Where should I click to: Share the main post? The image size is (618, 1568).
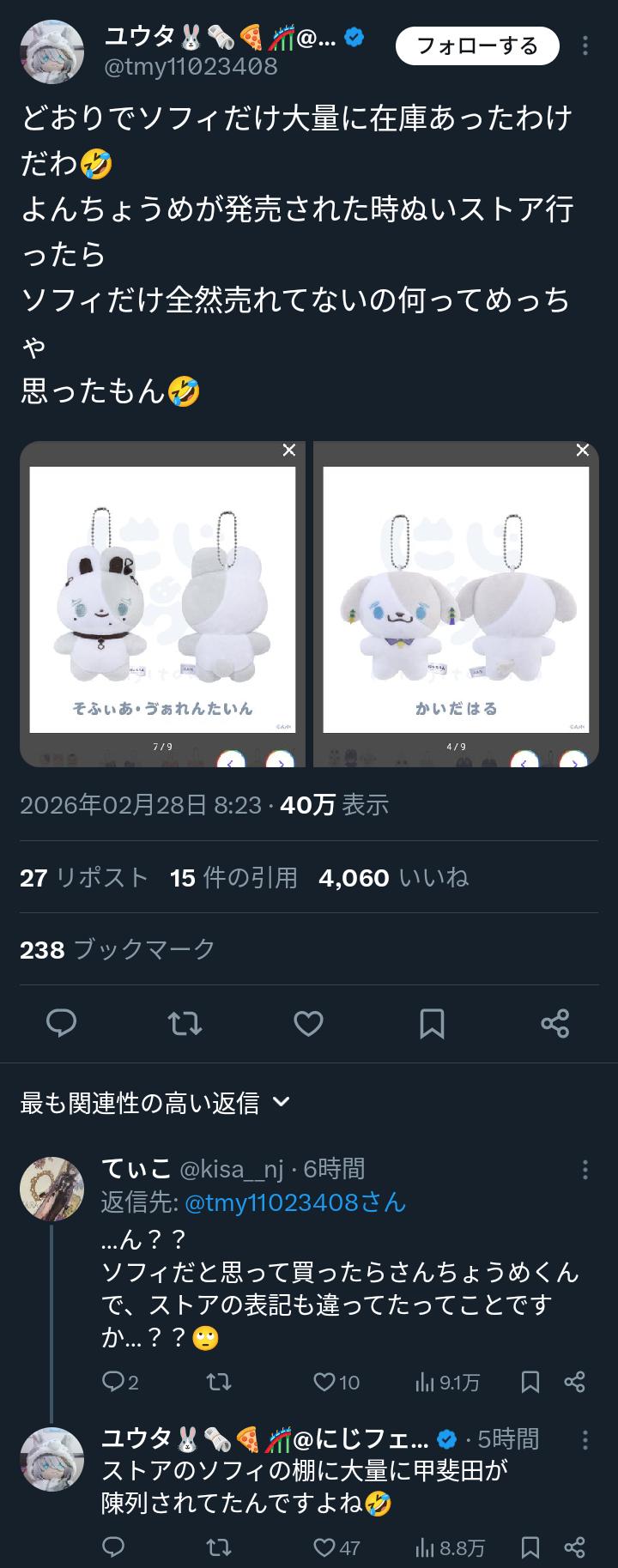[555, 1023]
